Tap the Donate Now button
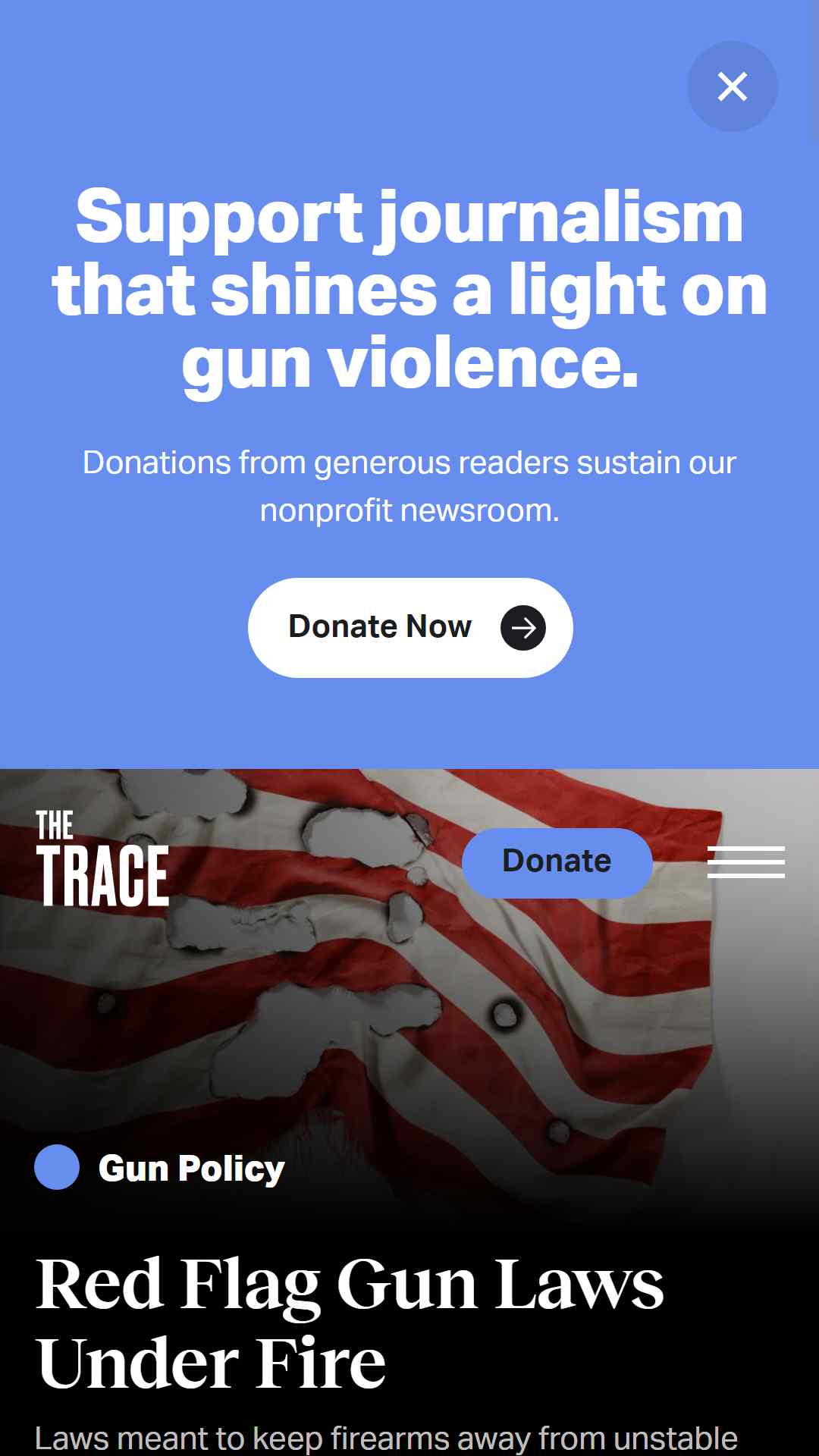 point(409,628)
